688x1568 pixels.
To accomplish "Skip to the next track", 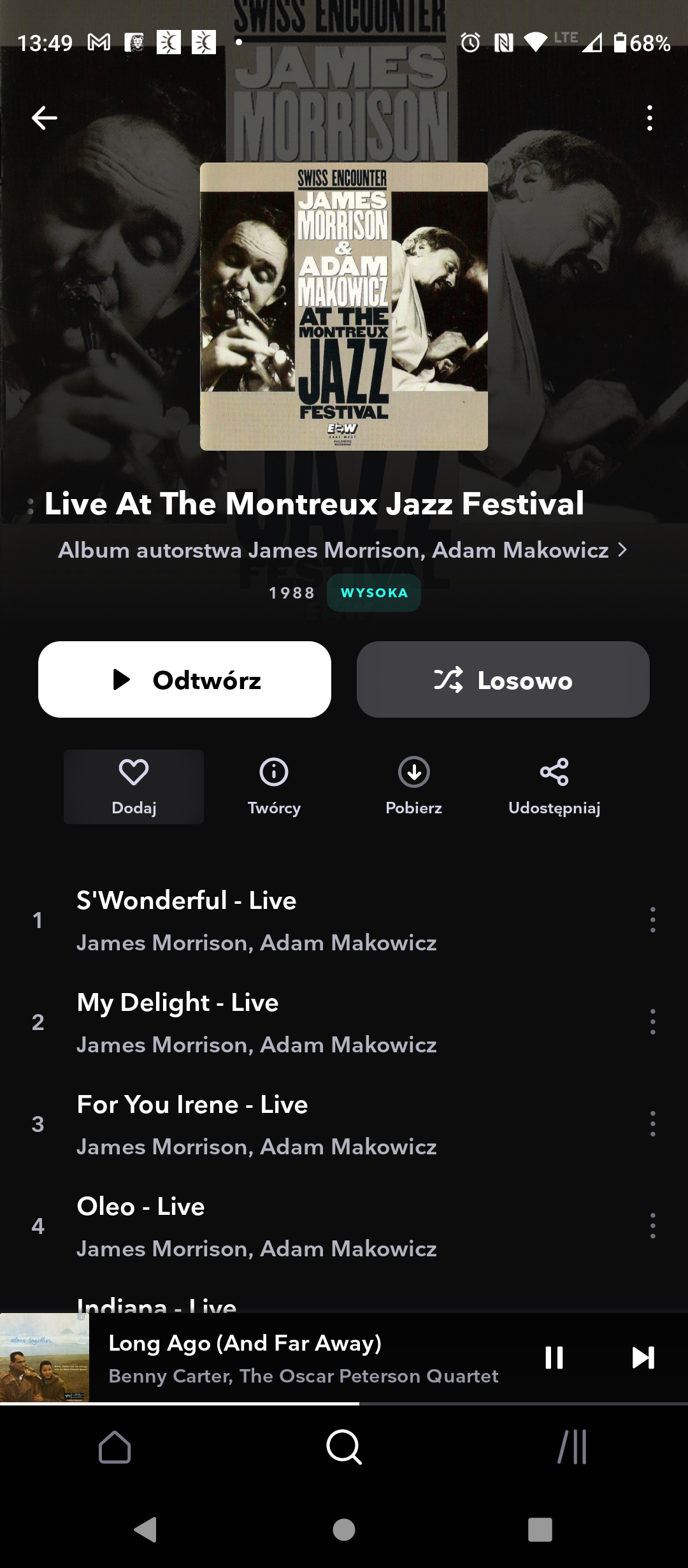I will coord(643,1358).
